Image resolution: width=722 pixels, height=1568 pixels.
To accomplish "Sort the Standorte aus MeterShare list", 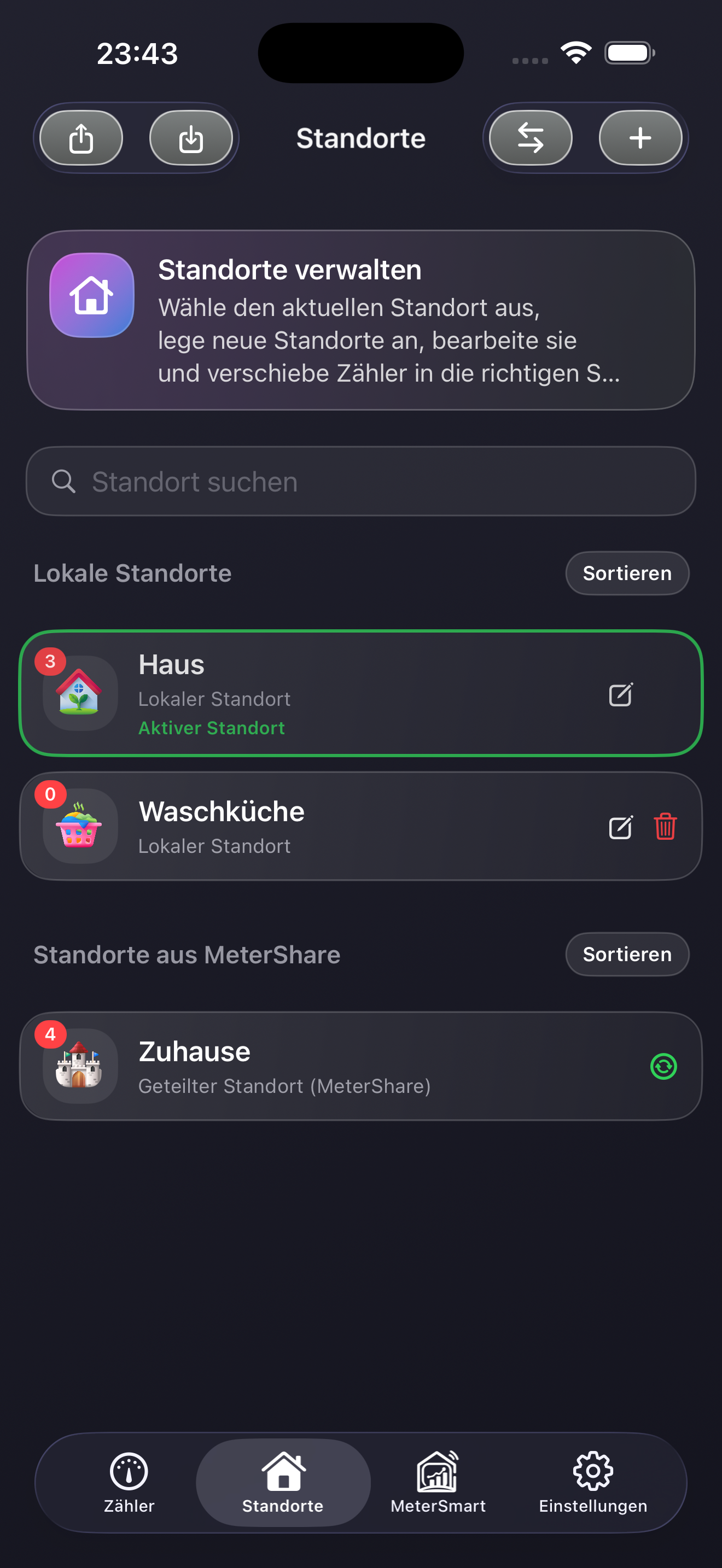I will click(626, 954).
